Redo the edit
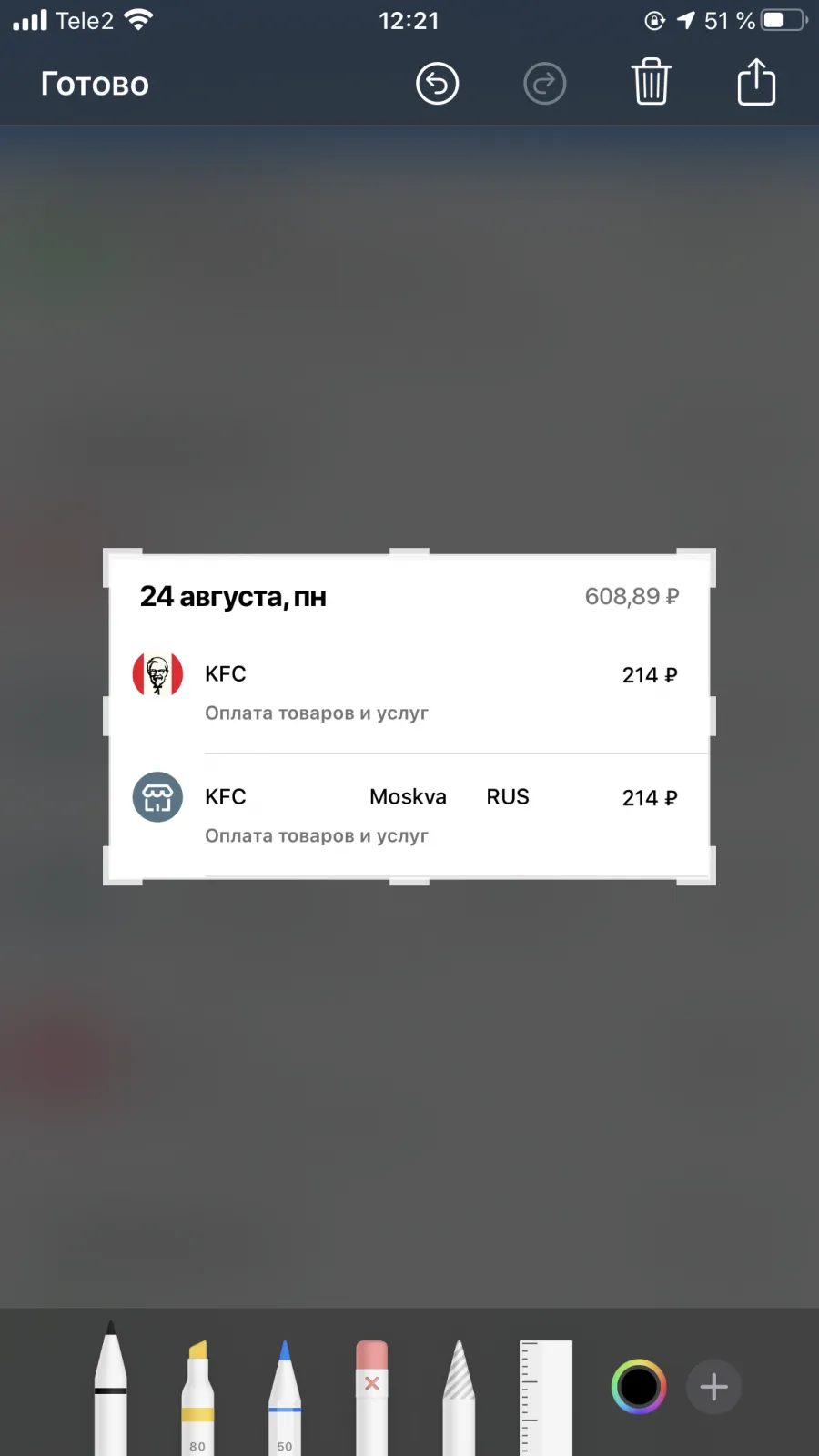819x1456 pixels. tap(545, 84)
